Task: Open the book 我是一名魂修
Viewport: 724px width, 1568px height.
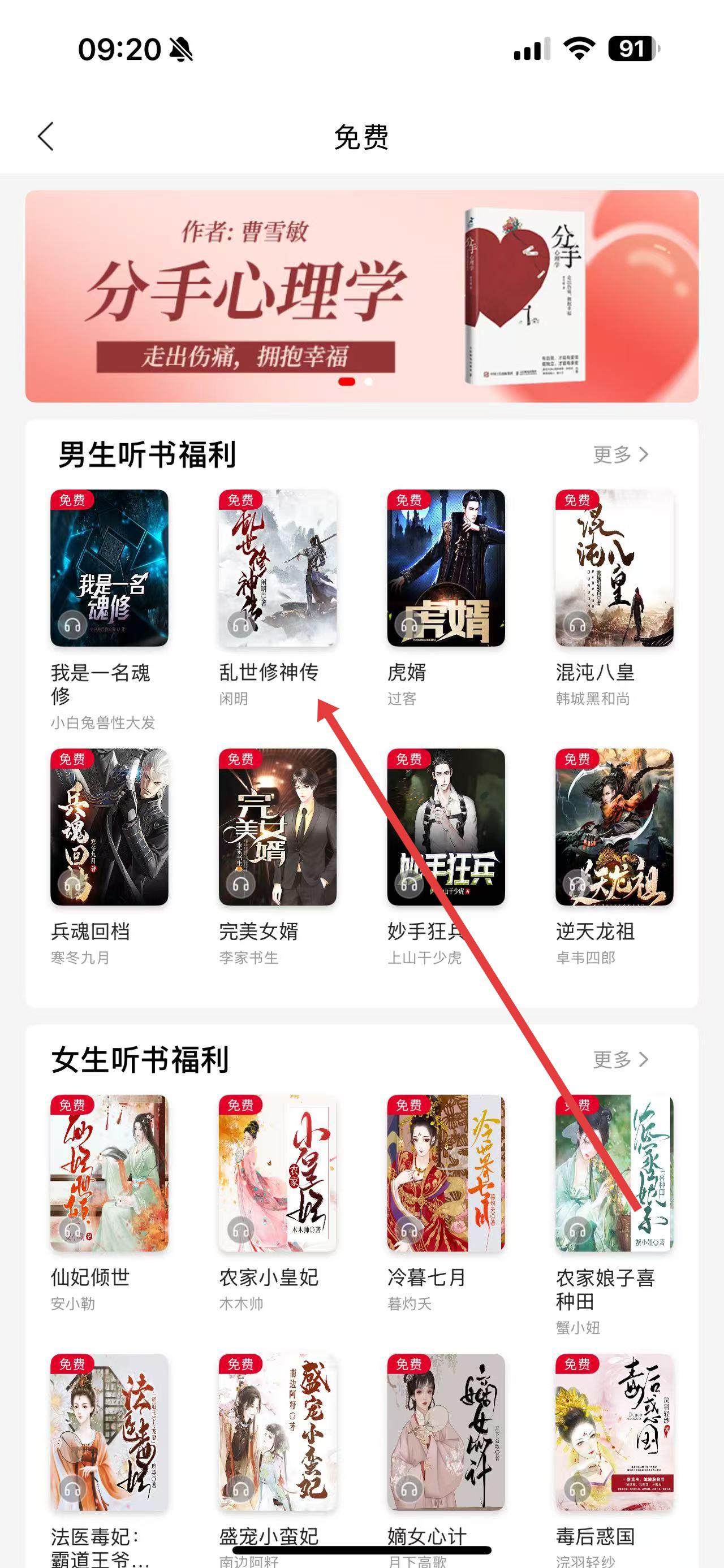Action: tap(110, 568)
